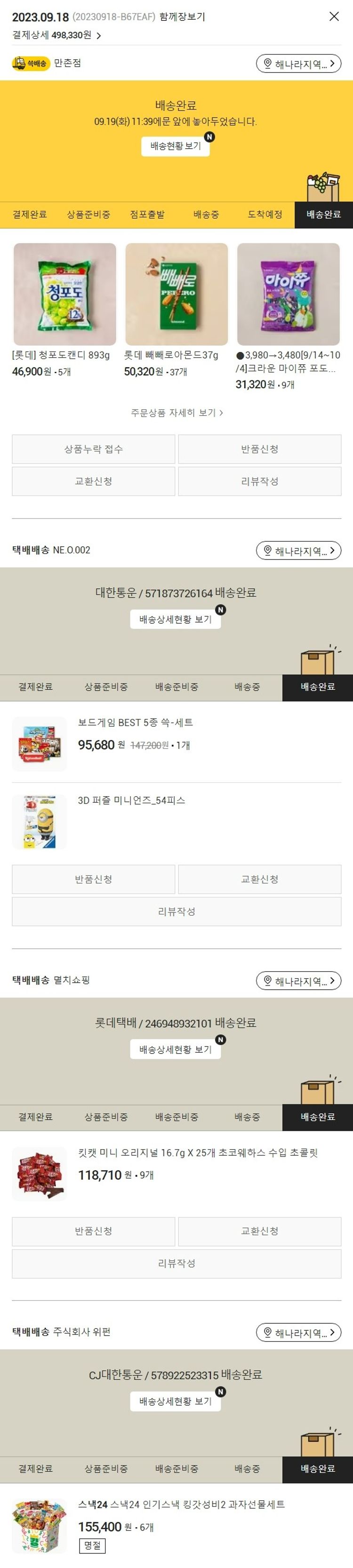Open 스낵24 과자선물세트 item
353x1568 pixels.
coord(181,1504)
